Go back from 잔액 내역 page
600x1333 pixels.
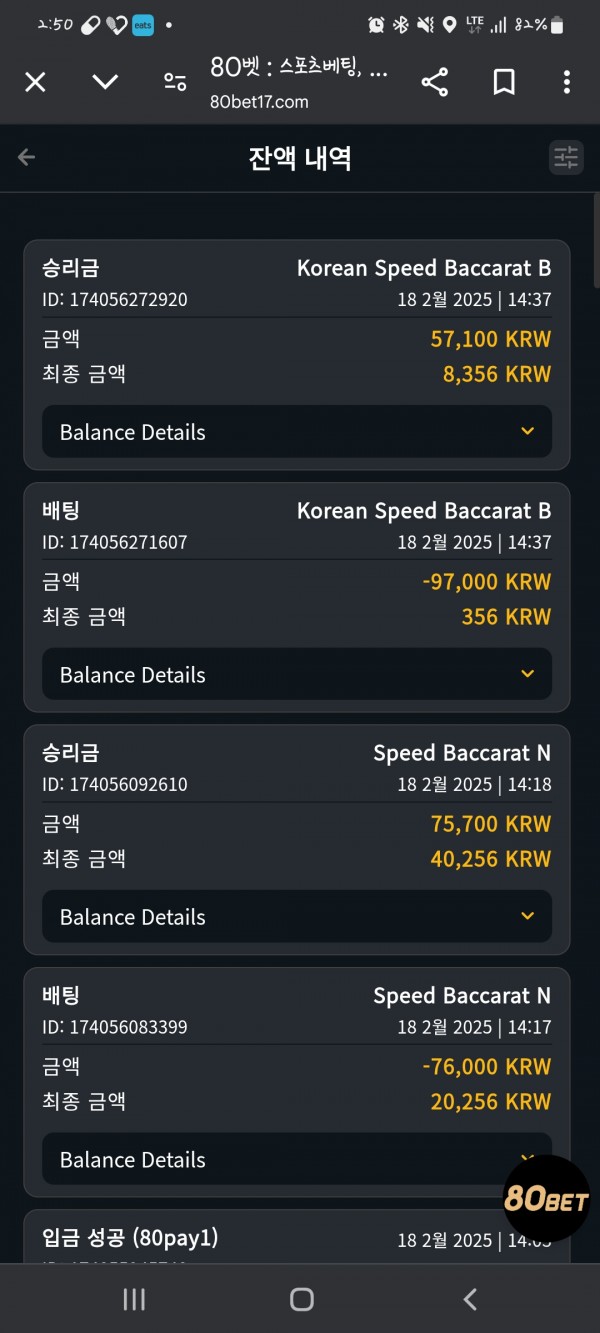(26, 157)
